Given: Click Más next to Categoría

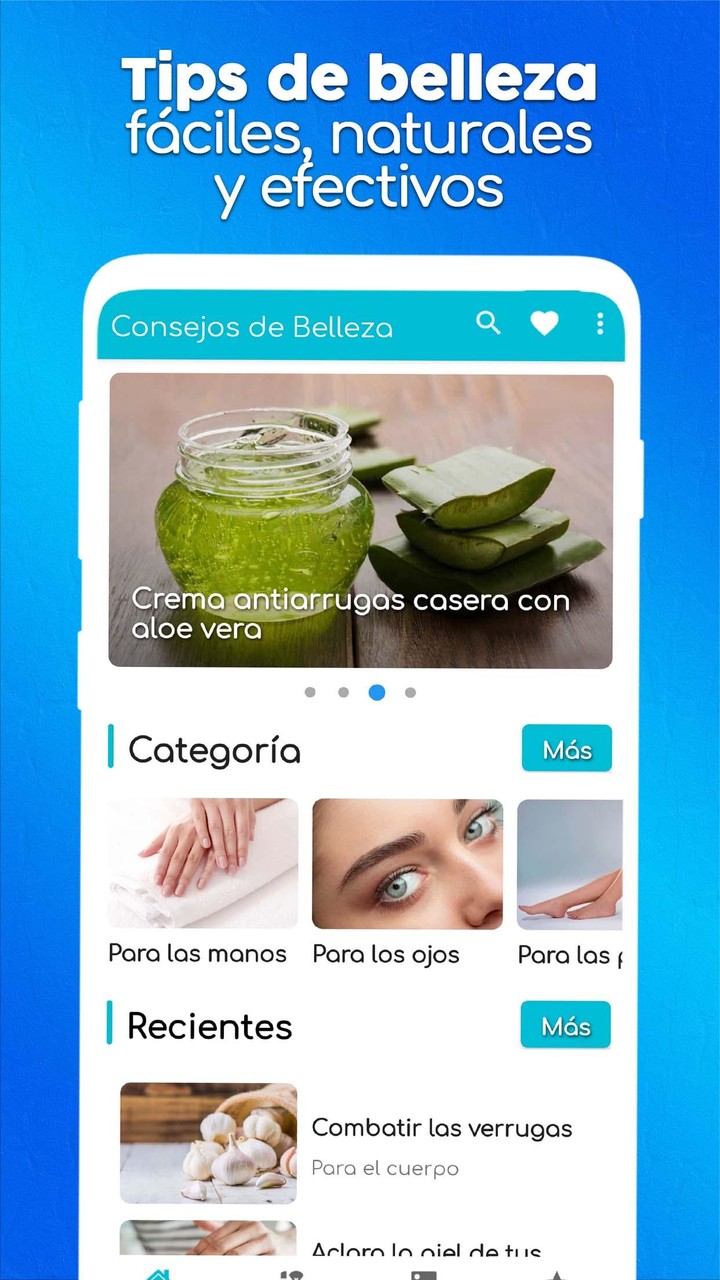Looking at the screenshot, I should (566, 748).
